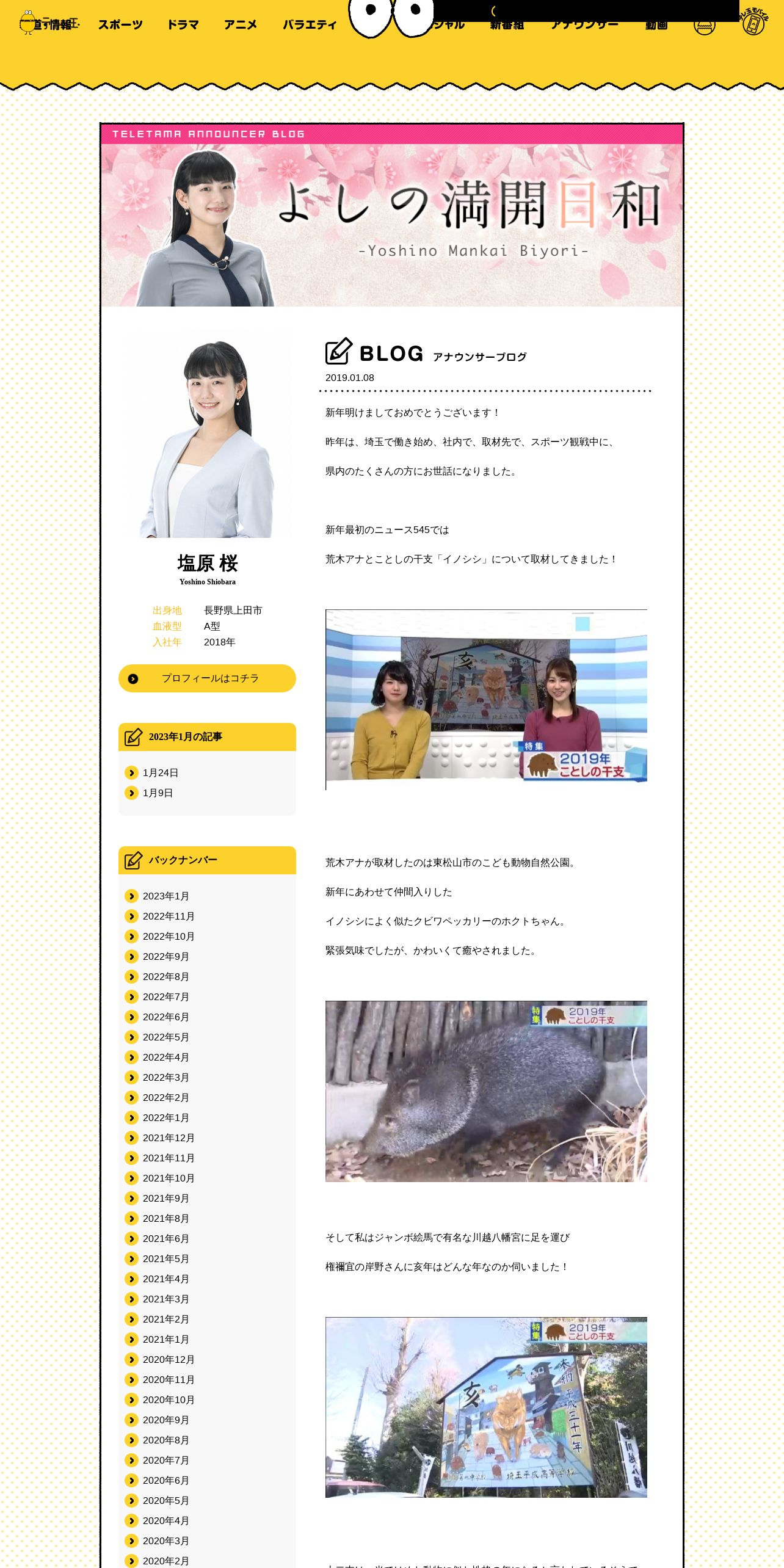Open the 動画 navigation item

tap(656, 26)
